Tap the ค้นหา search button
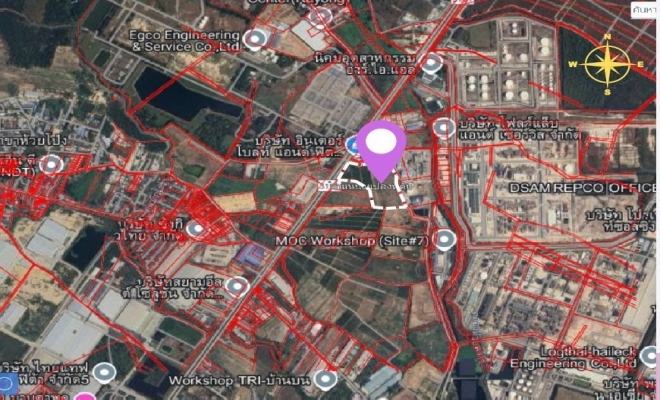The image size is (660, 400). [644, 8]
